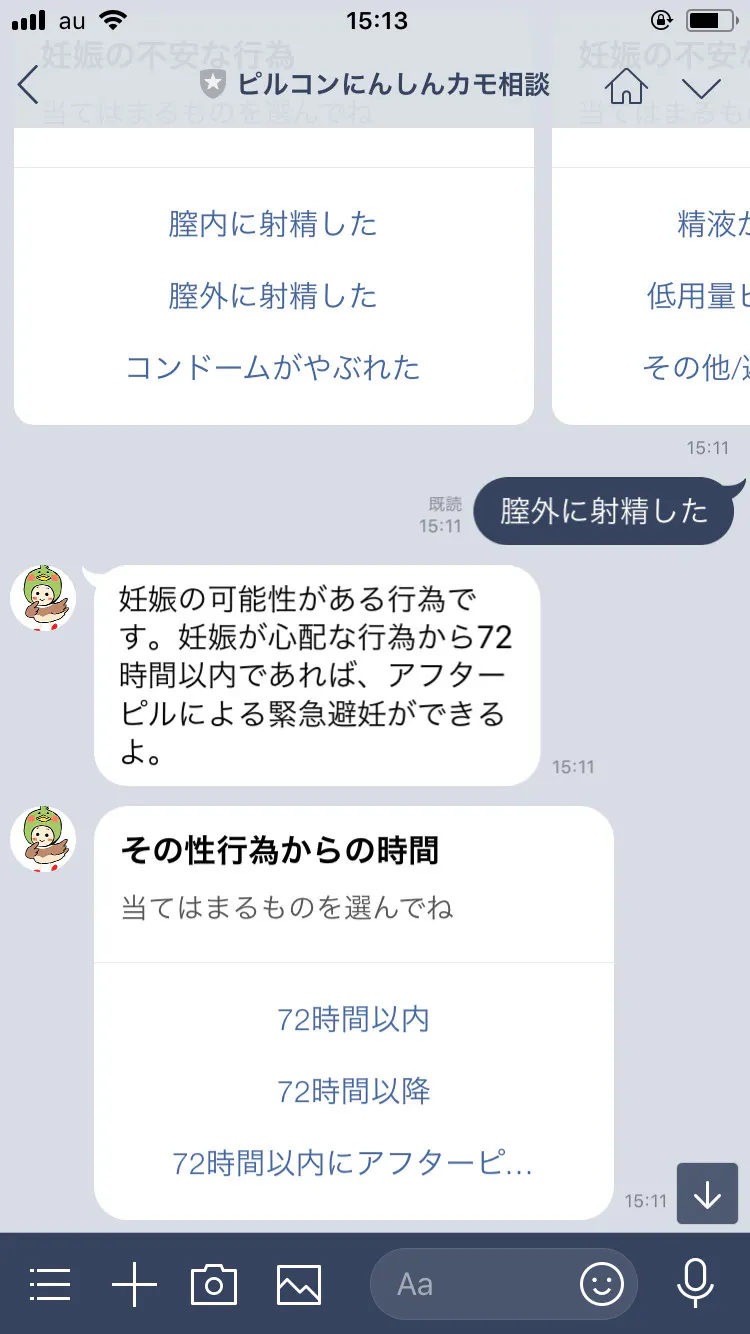
Task: Choose コンドームがやぶれた option
Action: coord(273,368)
